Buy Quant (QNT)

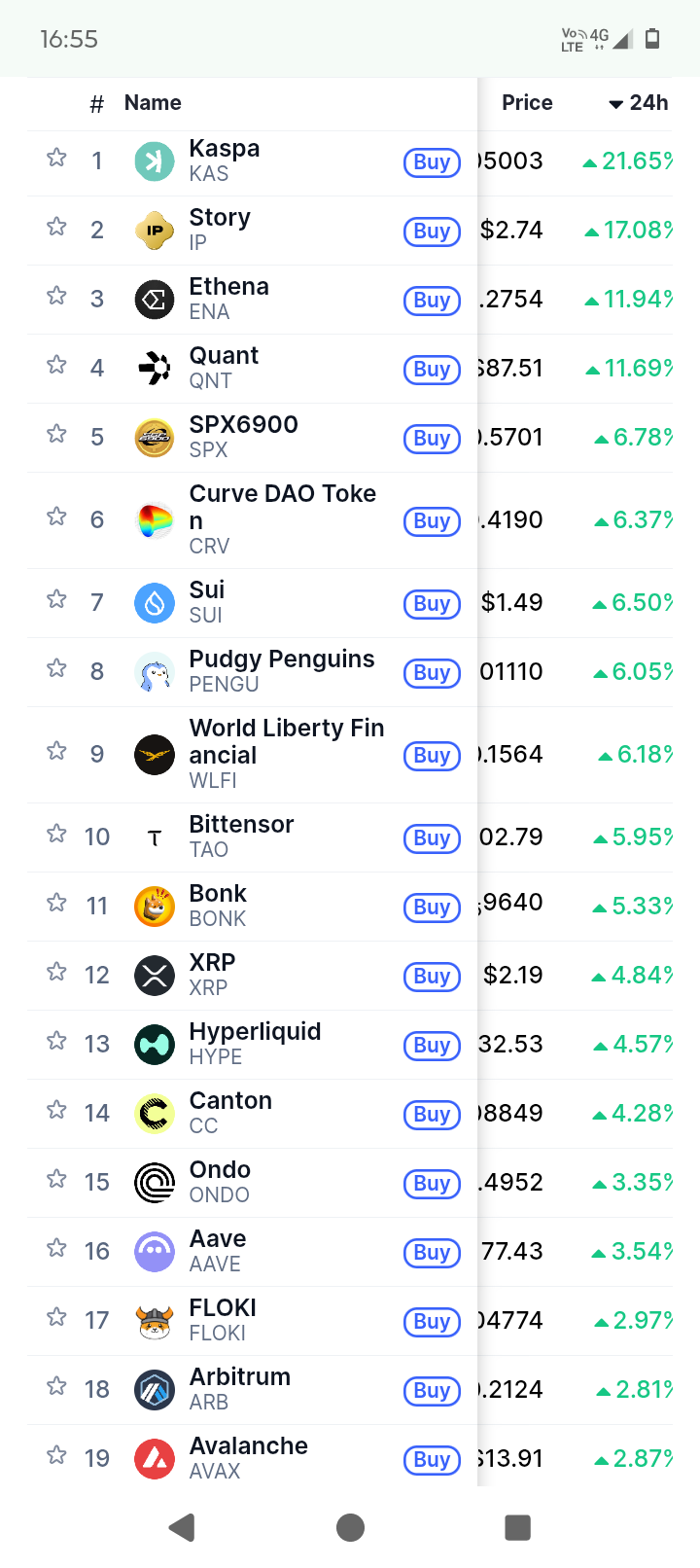tap(432, 370)
